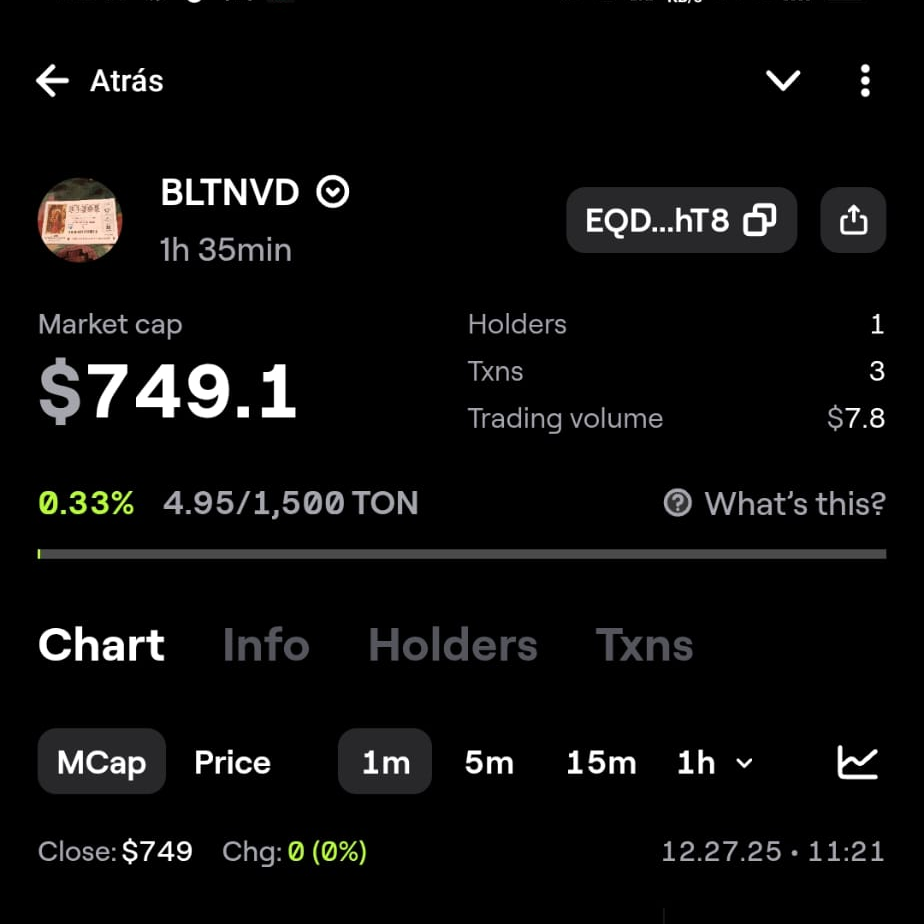Select the 5m chart interval
The height and width of the screenshot is (924, 924).
click(x=489, y=762)
